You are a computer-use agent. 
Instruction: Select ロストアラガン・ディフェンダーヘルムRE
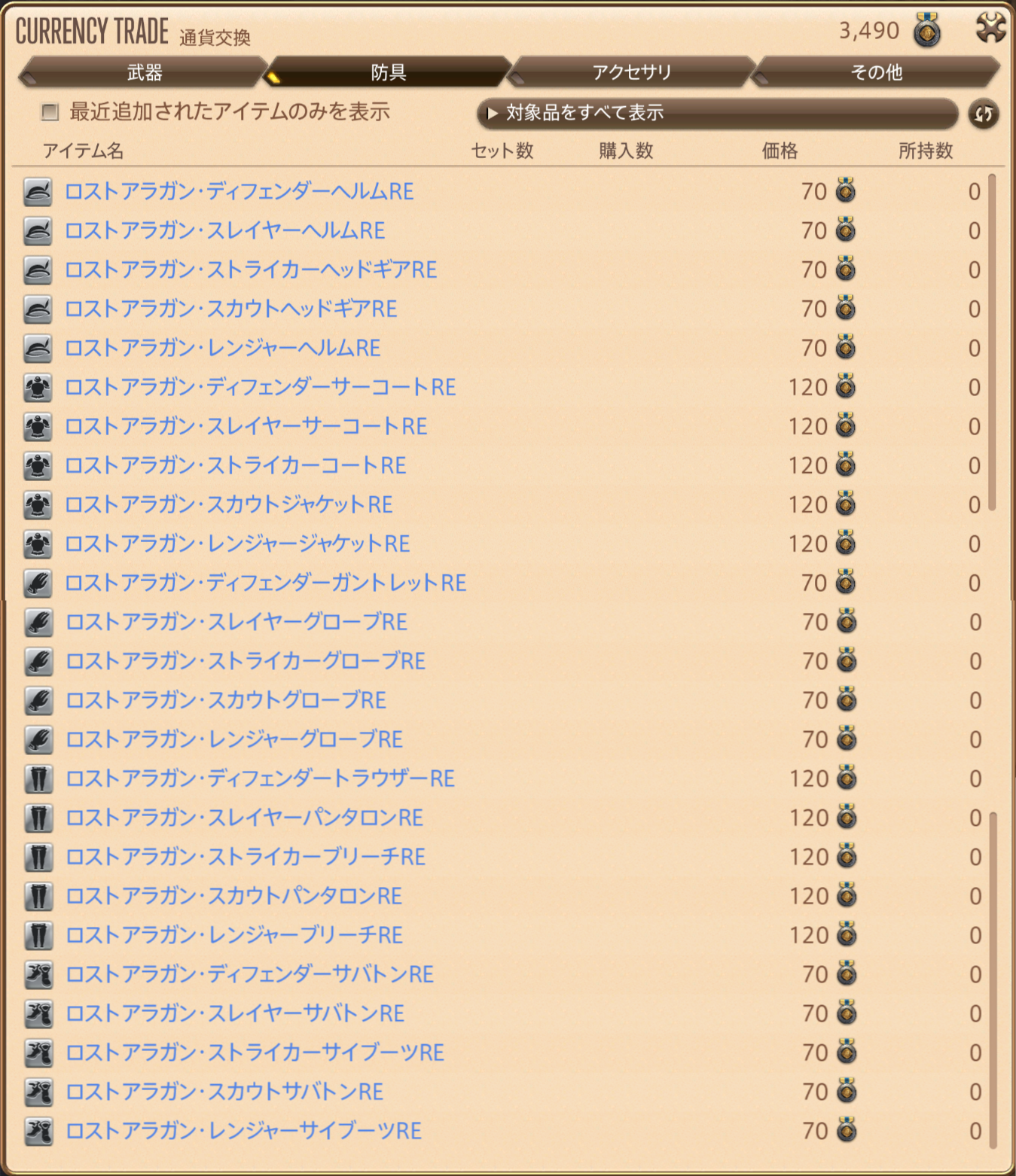(239, 191)
